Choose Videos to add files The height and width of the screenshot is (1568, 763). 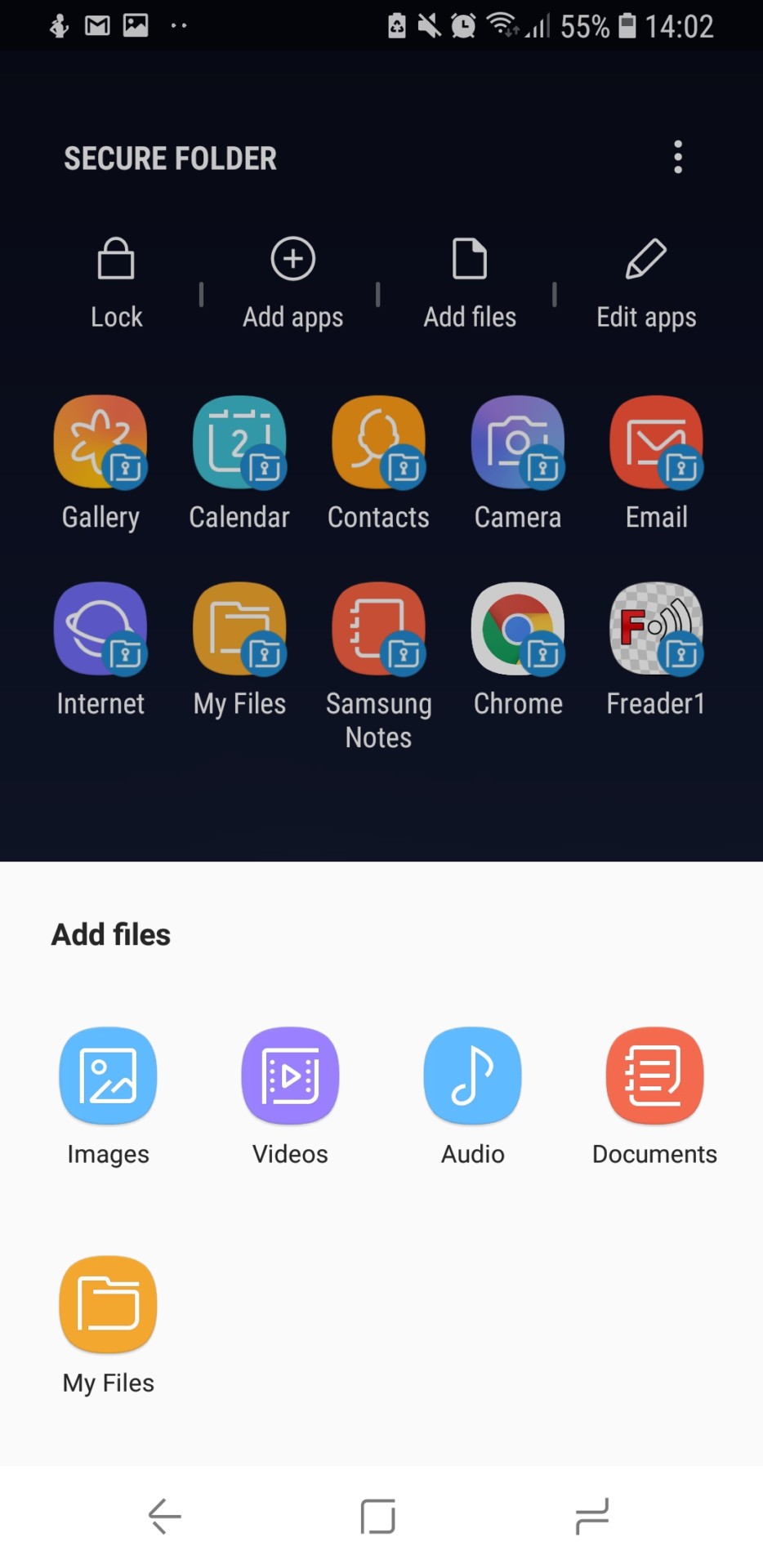[x=290, y=1095]
